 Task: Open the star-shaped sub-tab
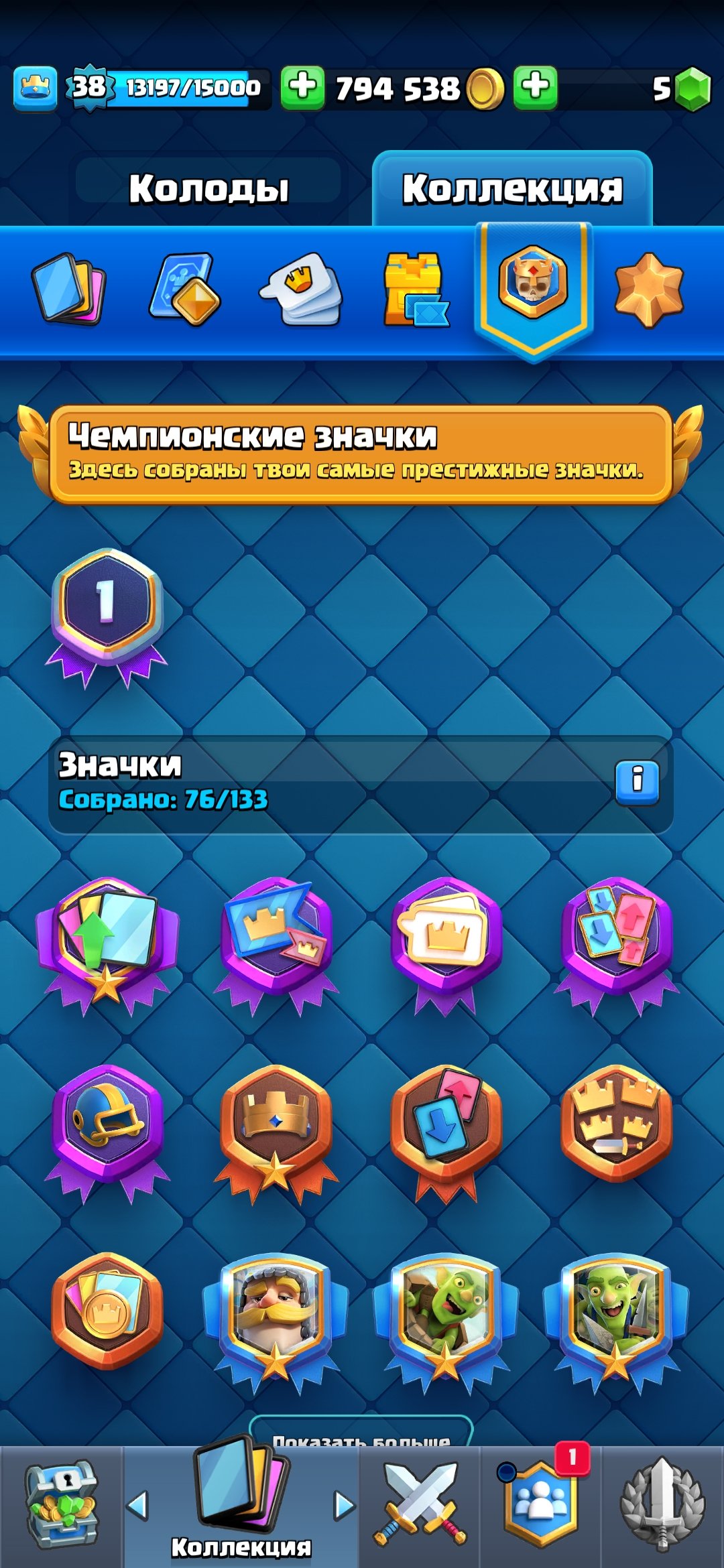(648, 289)
